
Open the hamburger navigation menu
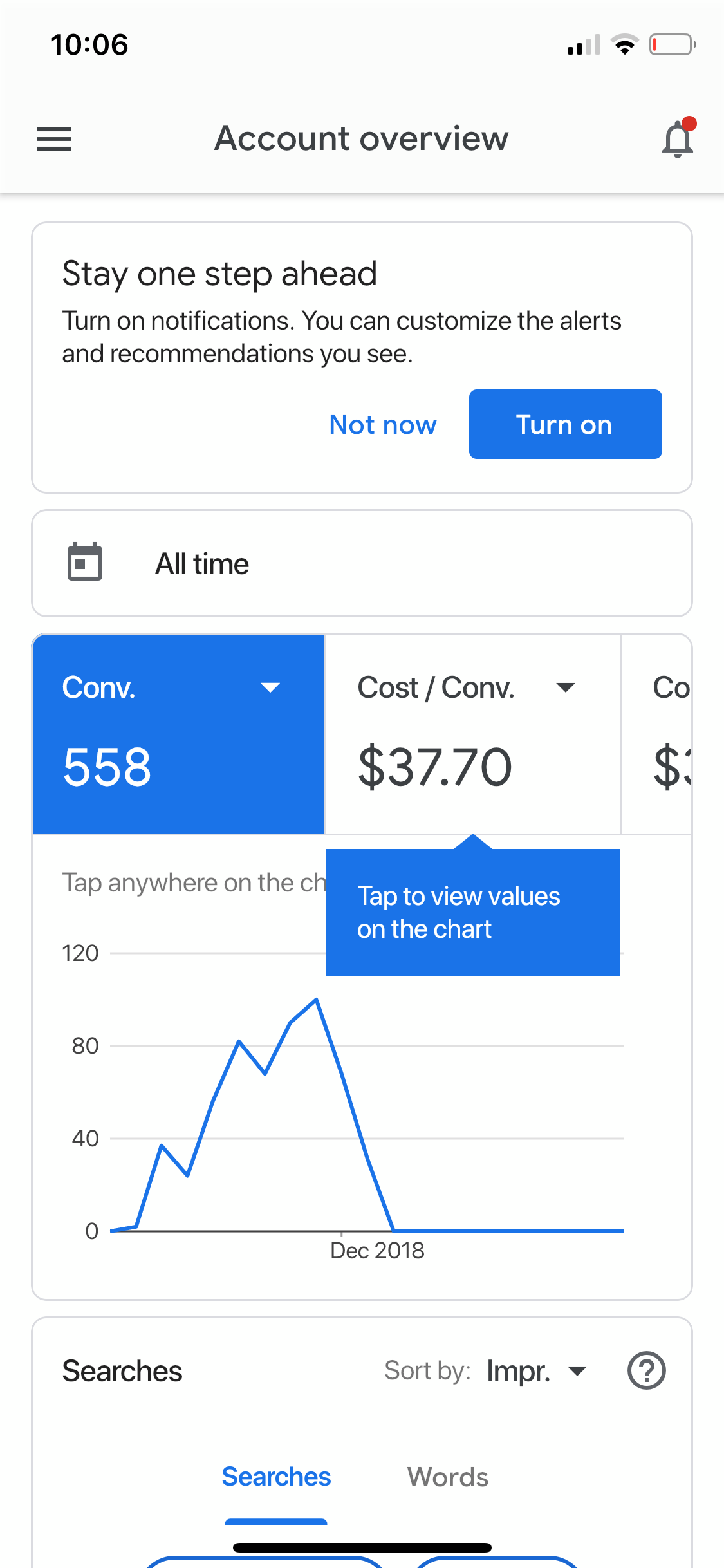[54, 139]
